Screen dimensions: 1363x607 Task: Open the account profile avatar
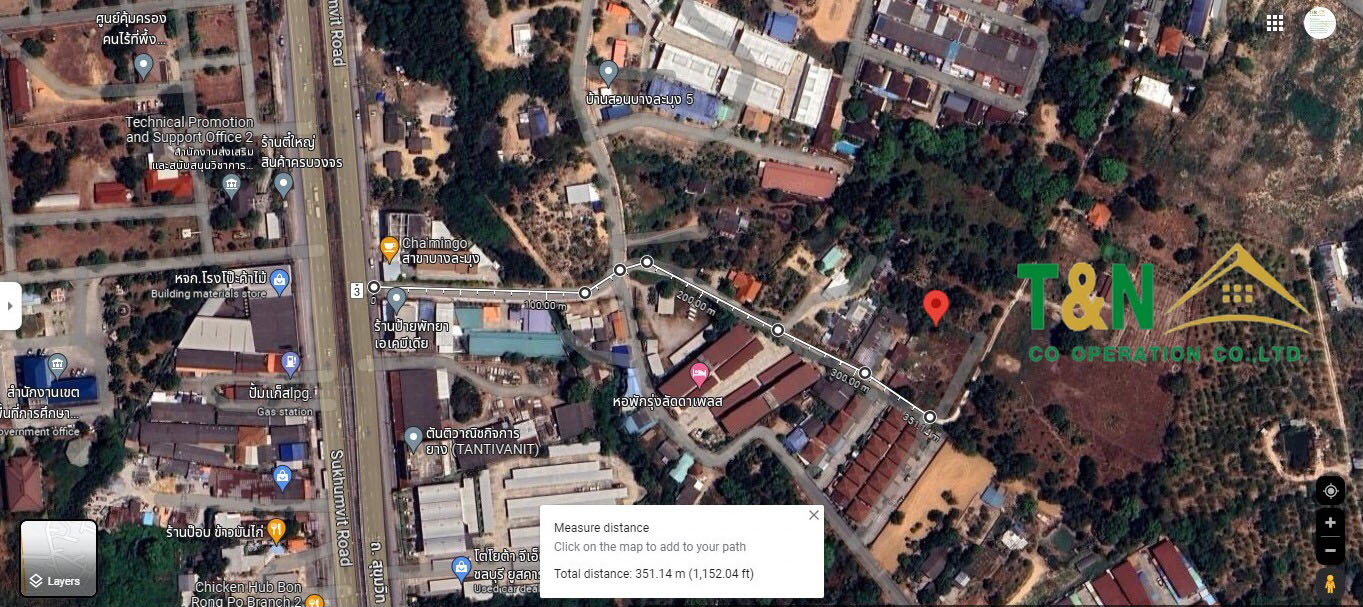(x=1320, y=23)
